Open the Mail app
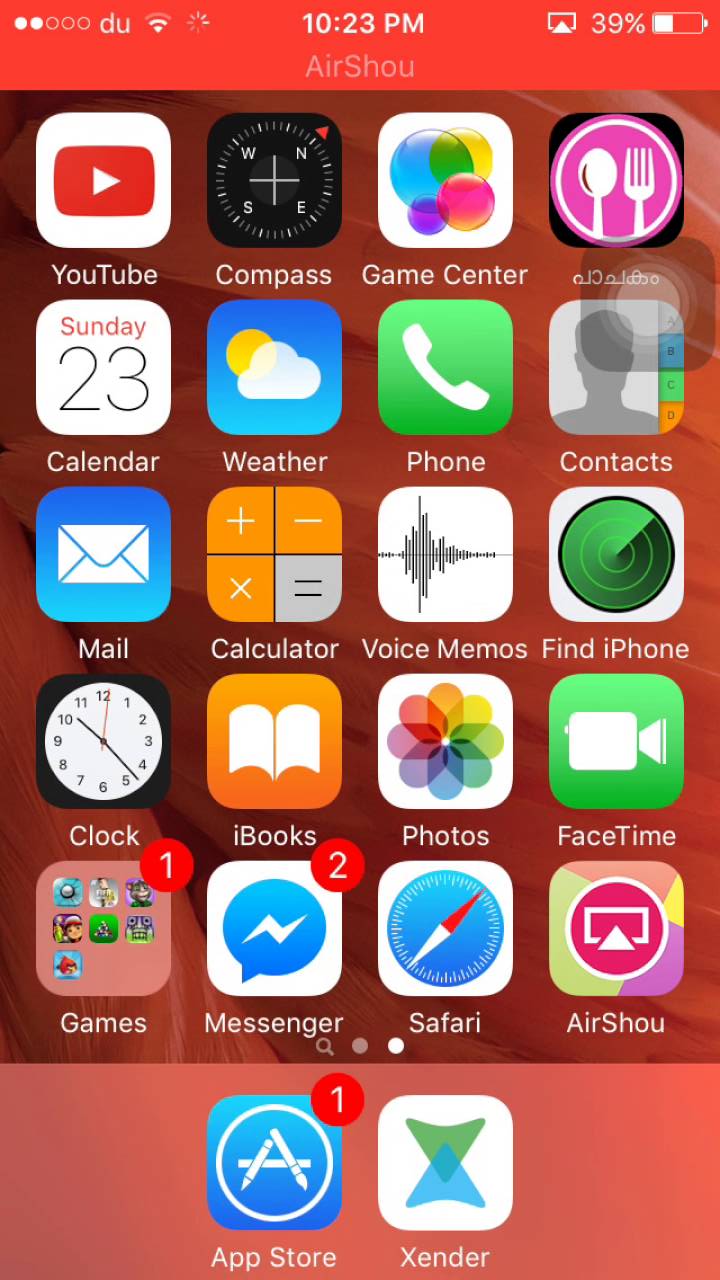Image resolution: width=720 pixels, height=1280 pixels. pyautogui.click(x=103, y=555)
